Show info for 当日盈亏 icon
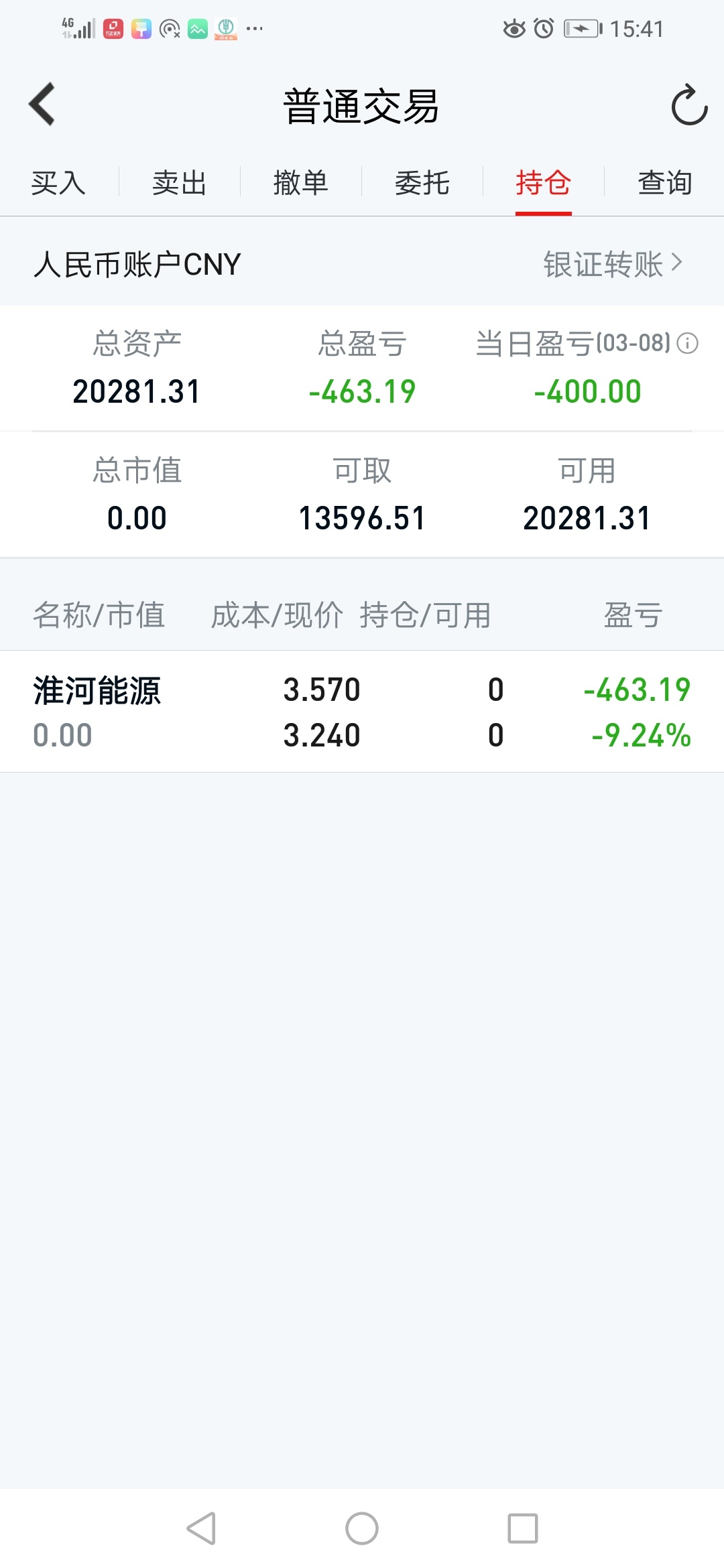 688,344
